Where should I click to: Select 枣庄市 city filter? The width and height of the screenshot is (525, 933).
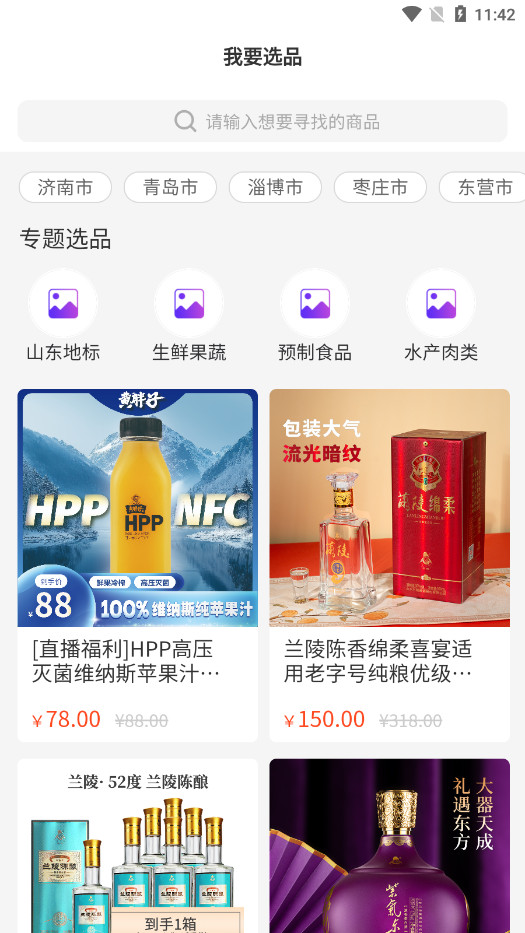380,187
